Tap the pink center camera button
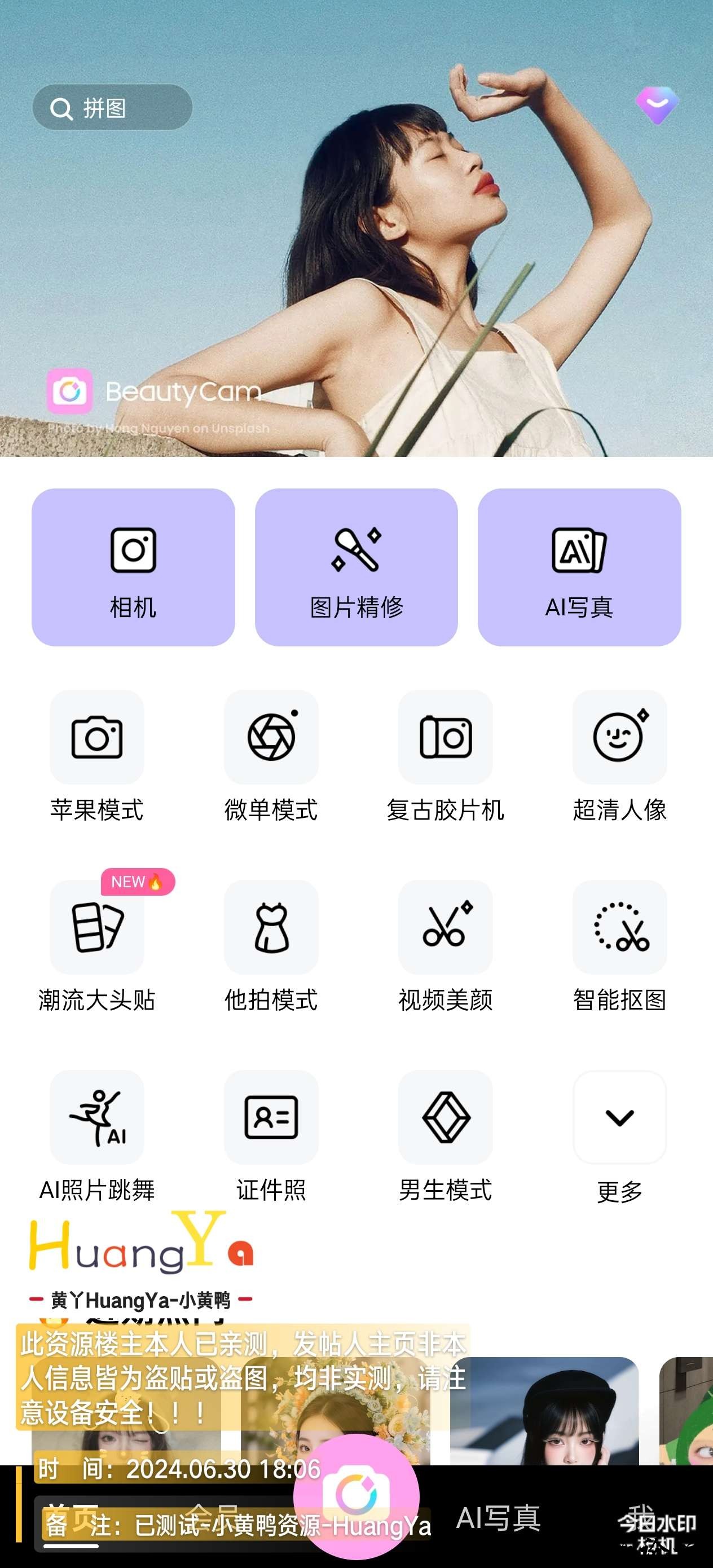 (356, 1495)
